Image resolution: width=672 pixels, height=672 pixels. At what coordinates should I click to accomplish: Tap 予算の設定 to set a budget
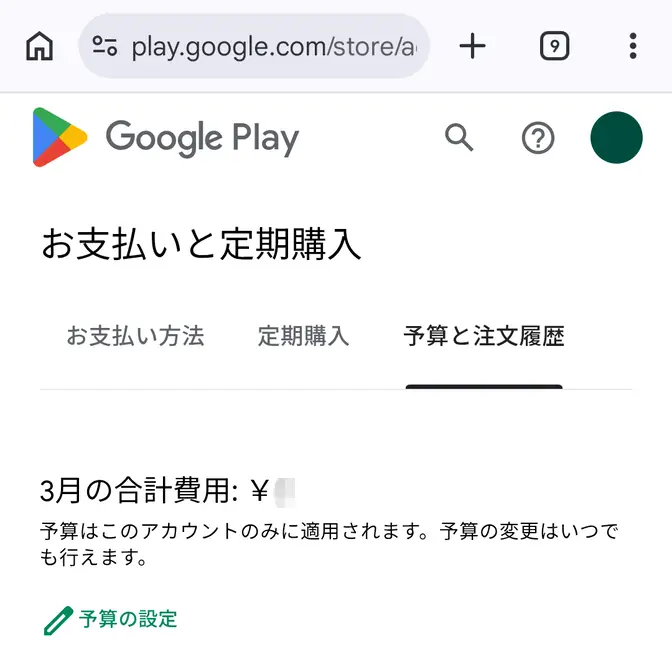(x=111, y=619)
